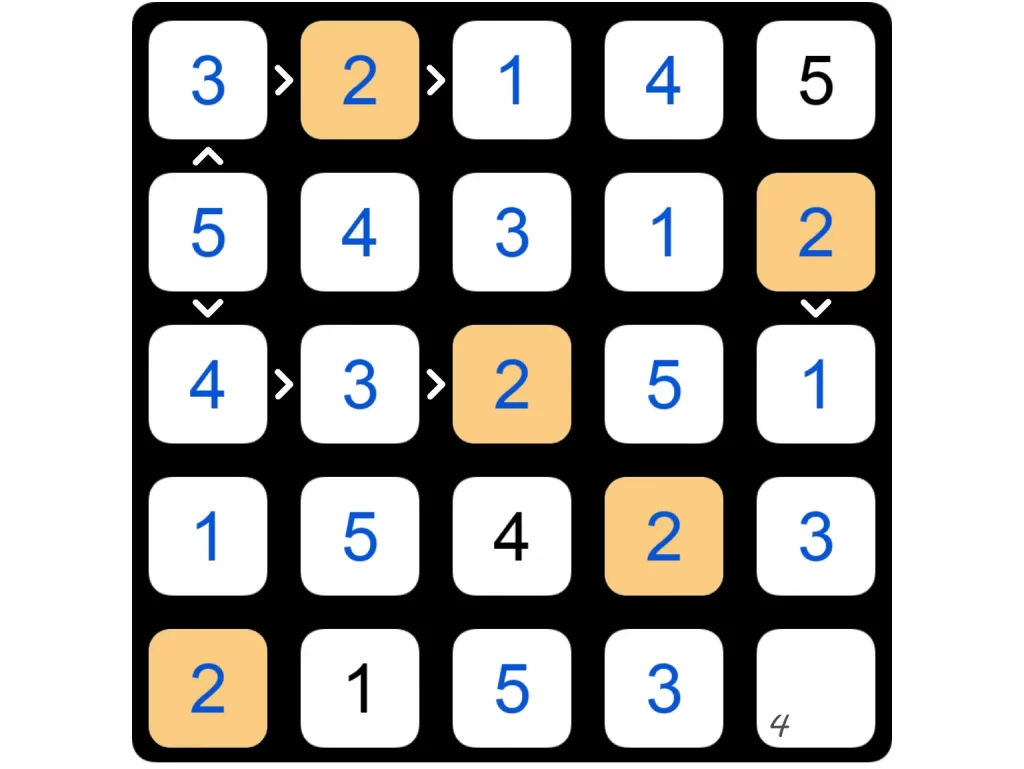
Task: Select the highlighted 2 between 3 and 1
Action: click(359, 80)
